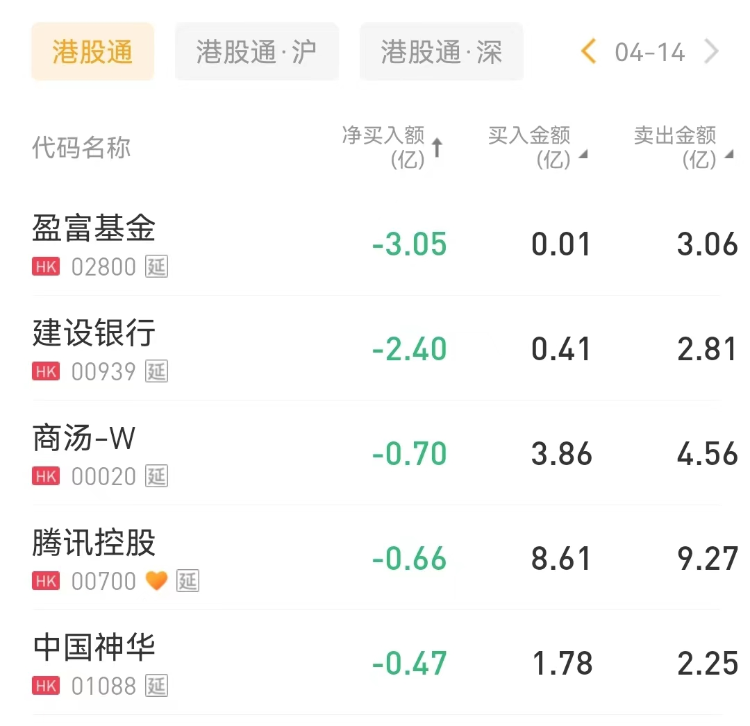Go to the previous date arrow
The width and height of the screenshot is (750, 726).
click(589, 52)
